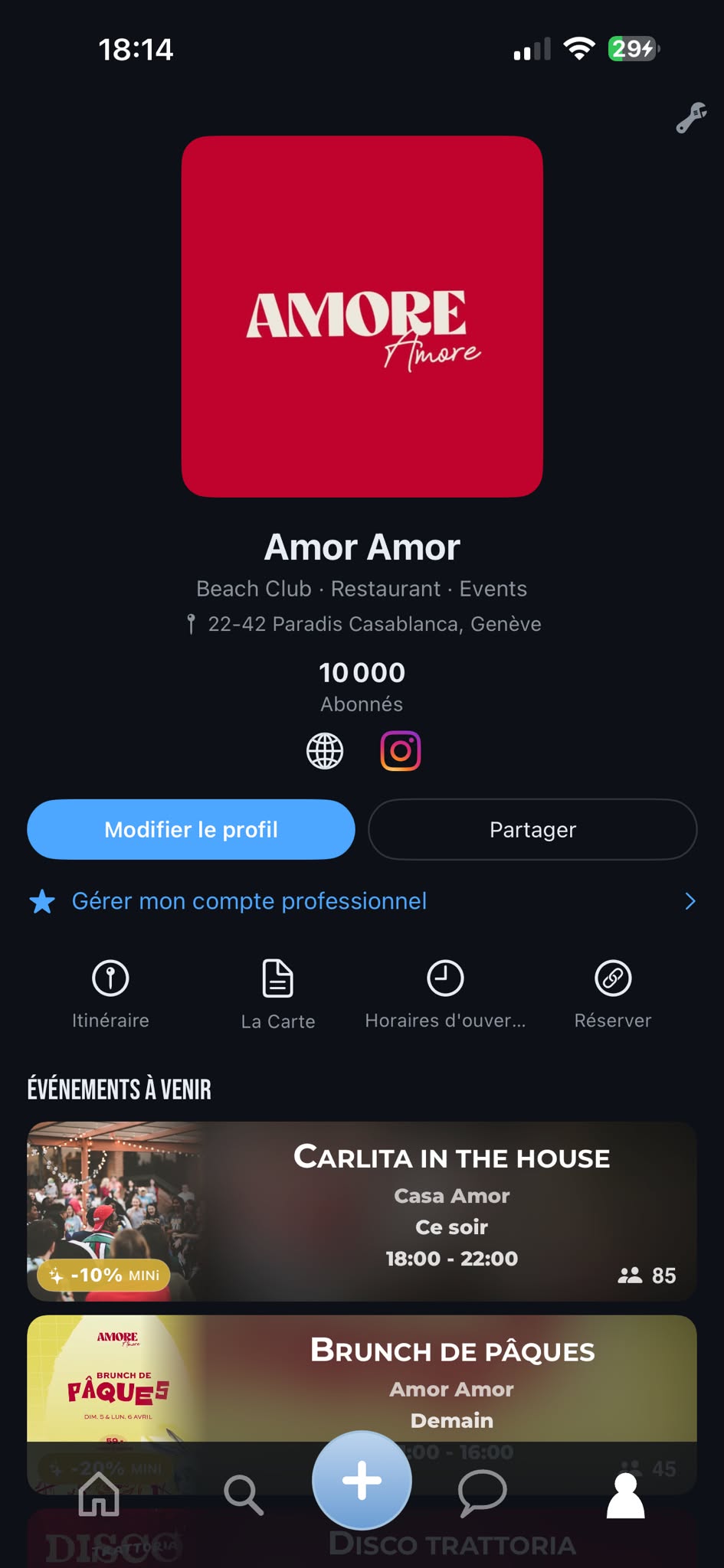Get directions with Itinéraire

coord(110,994)
